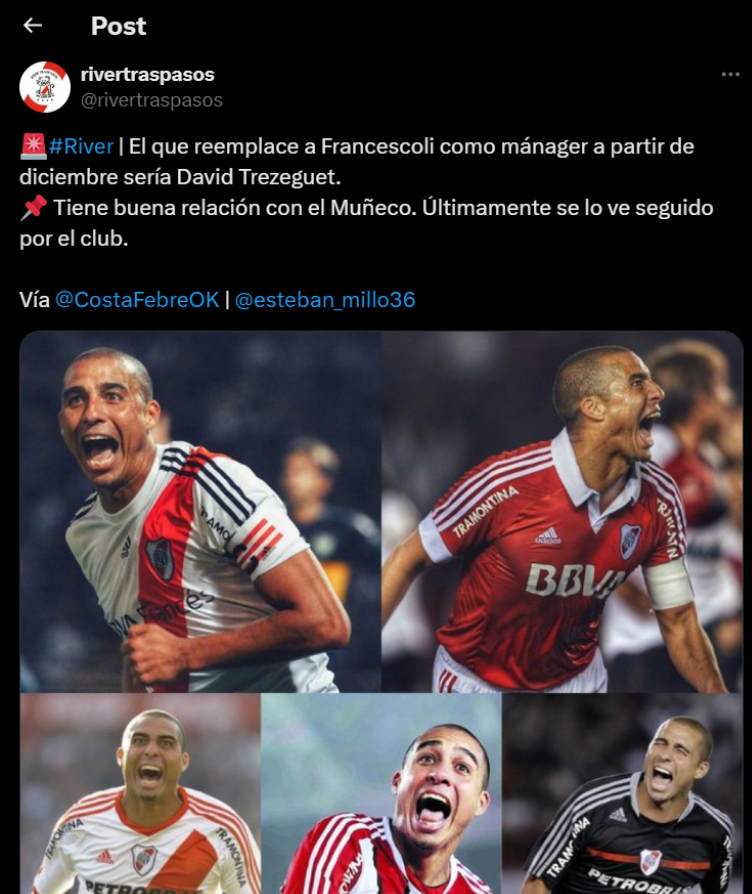This screenshot has height=894, width=752.
Task: Go back using the arrow icon
Action: point(33,26)
